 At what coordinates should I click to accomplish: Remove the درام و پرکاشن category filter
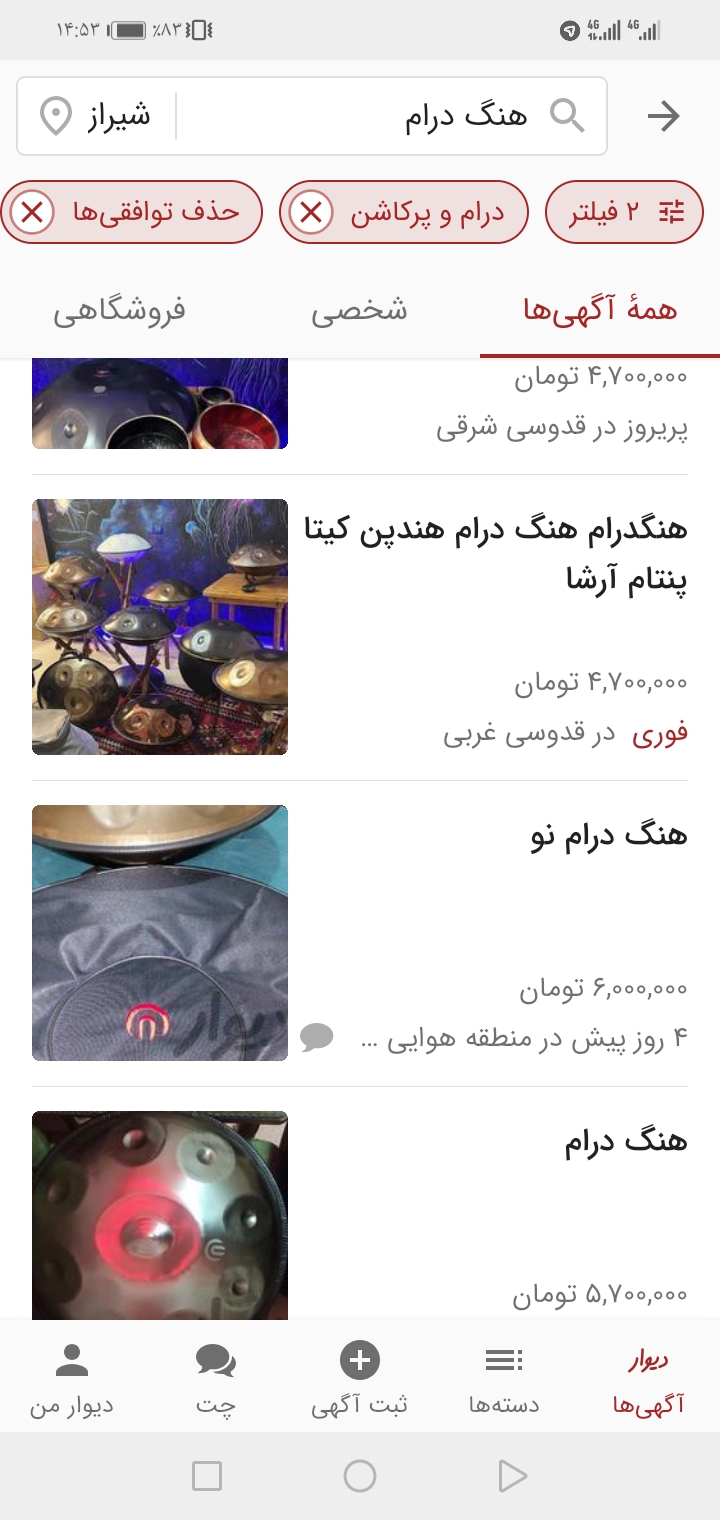pos(312,212)
